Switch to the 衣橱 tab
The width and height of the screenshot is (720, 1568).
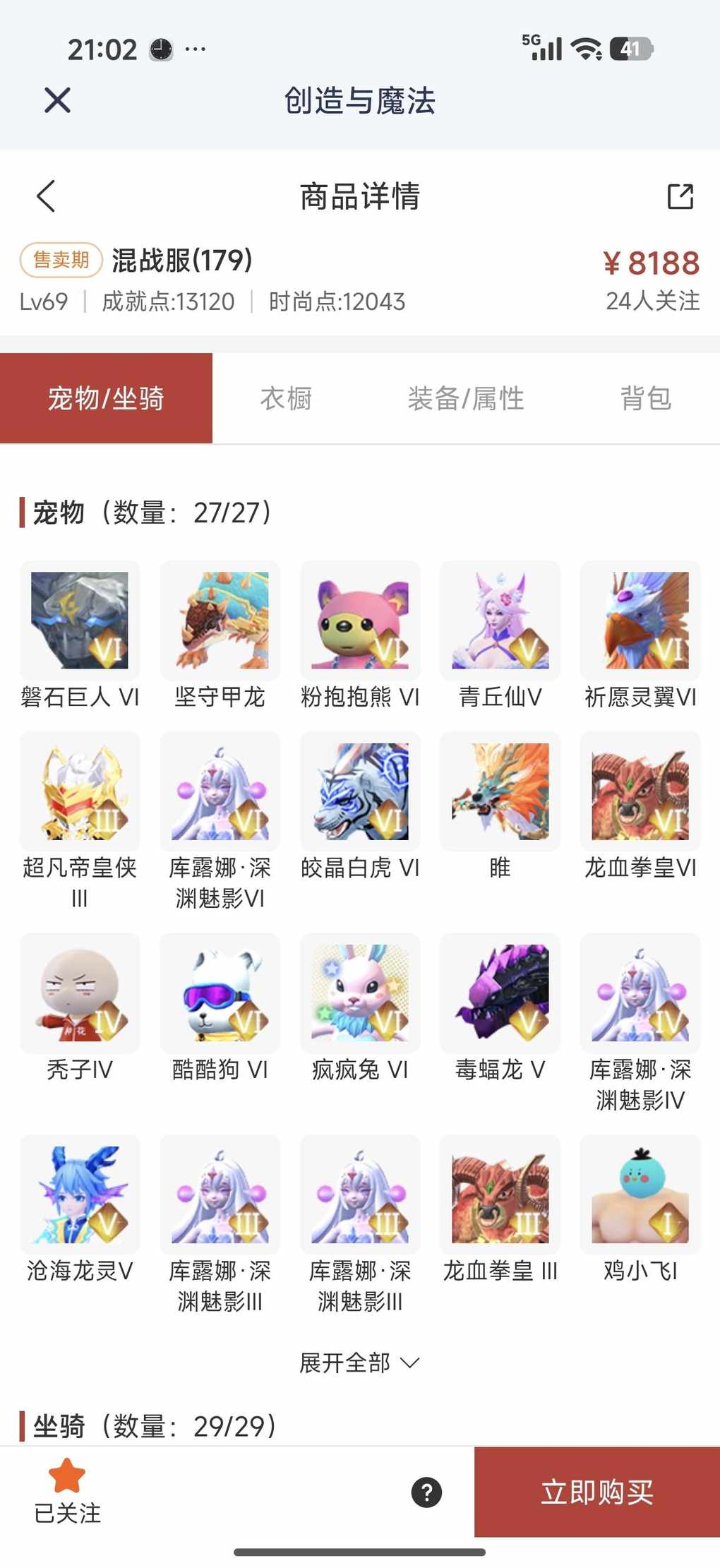point(286,399)
